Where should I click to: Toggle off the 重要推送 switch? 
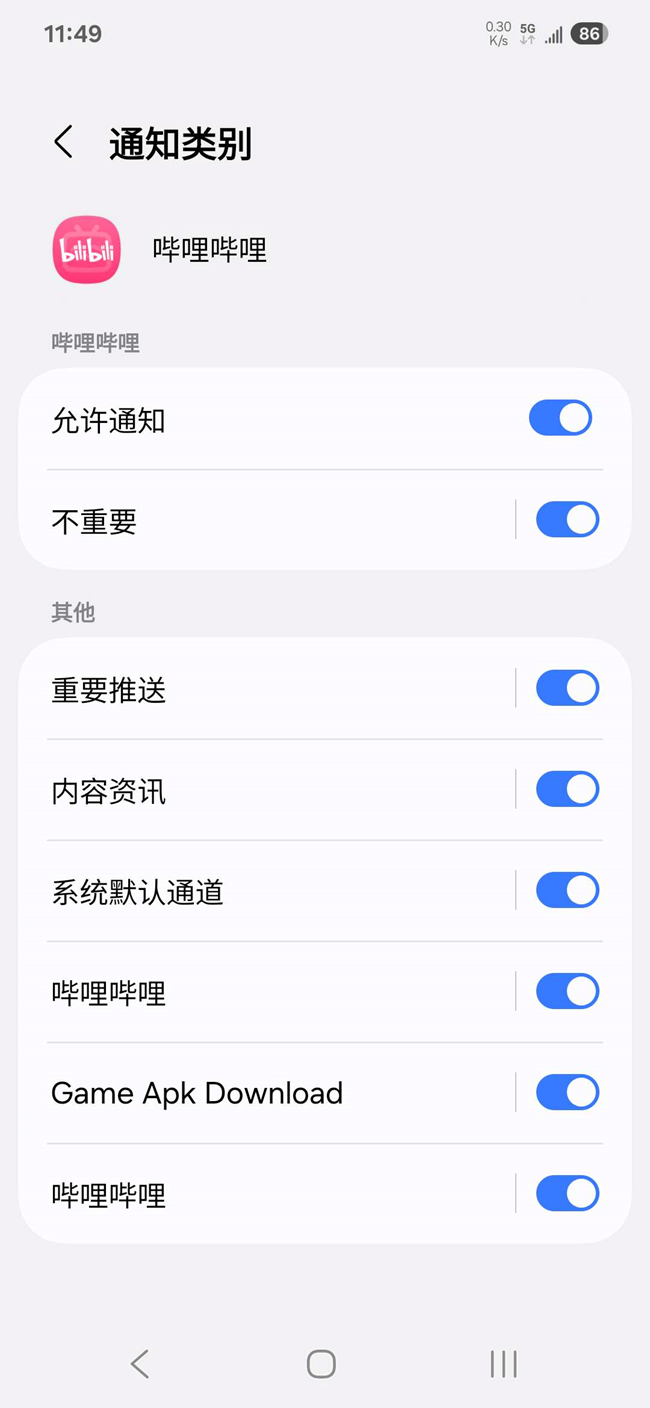tap(567, 689)
